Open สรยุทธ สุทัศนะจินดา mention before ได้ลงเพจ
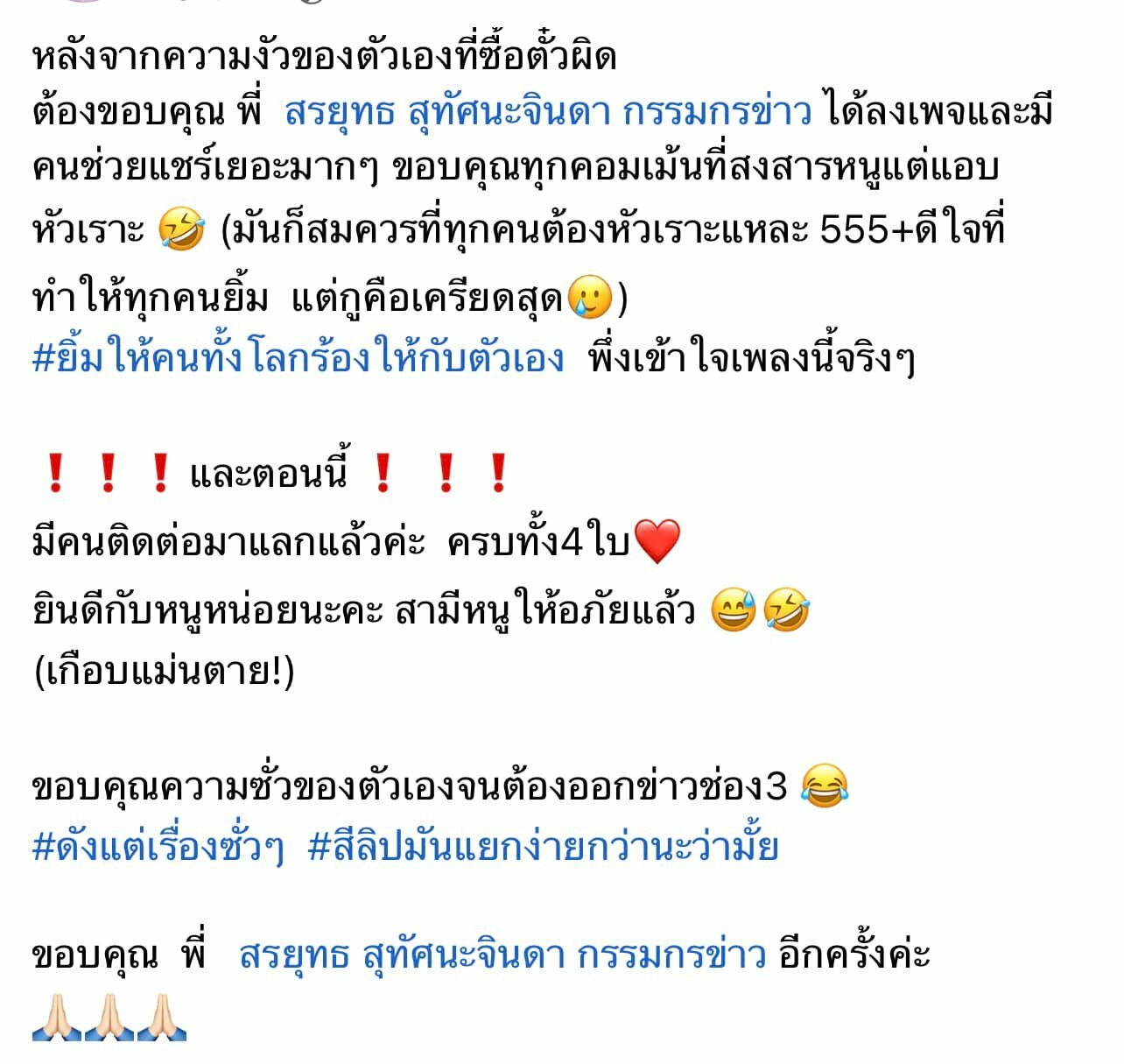Image resolution: width=1124 pixels, height=1064 pixels. point(548,113)
